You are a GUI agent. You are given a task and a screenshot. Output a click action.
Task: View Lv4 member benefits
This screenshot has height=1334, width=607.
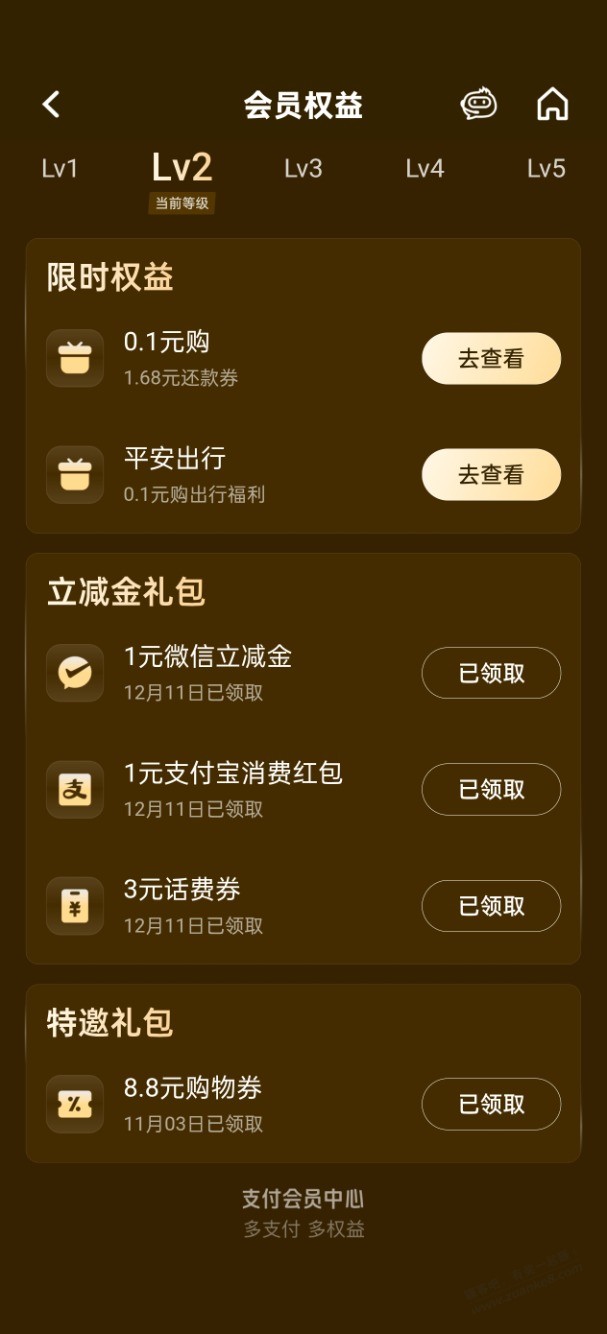[425, 169]
